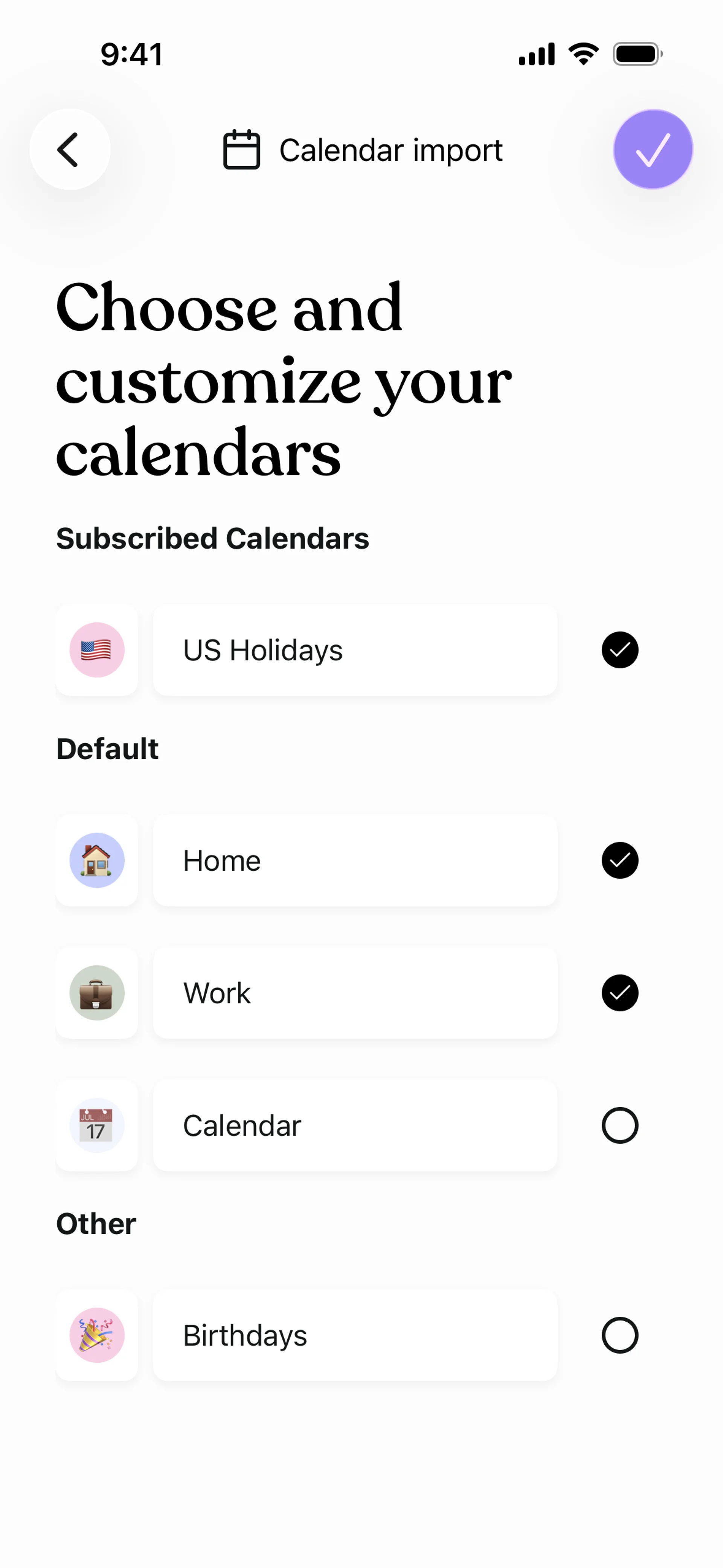This screenshot has height=1568, width=723.
Task: Edit the Work calendar name
Action: point(355,993)
